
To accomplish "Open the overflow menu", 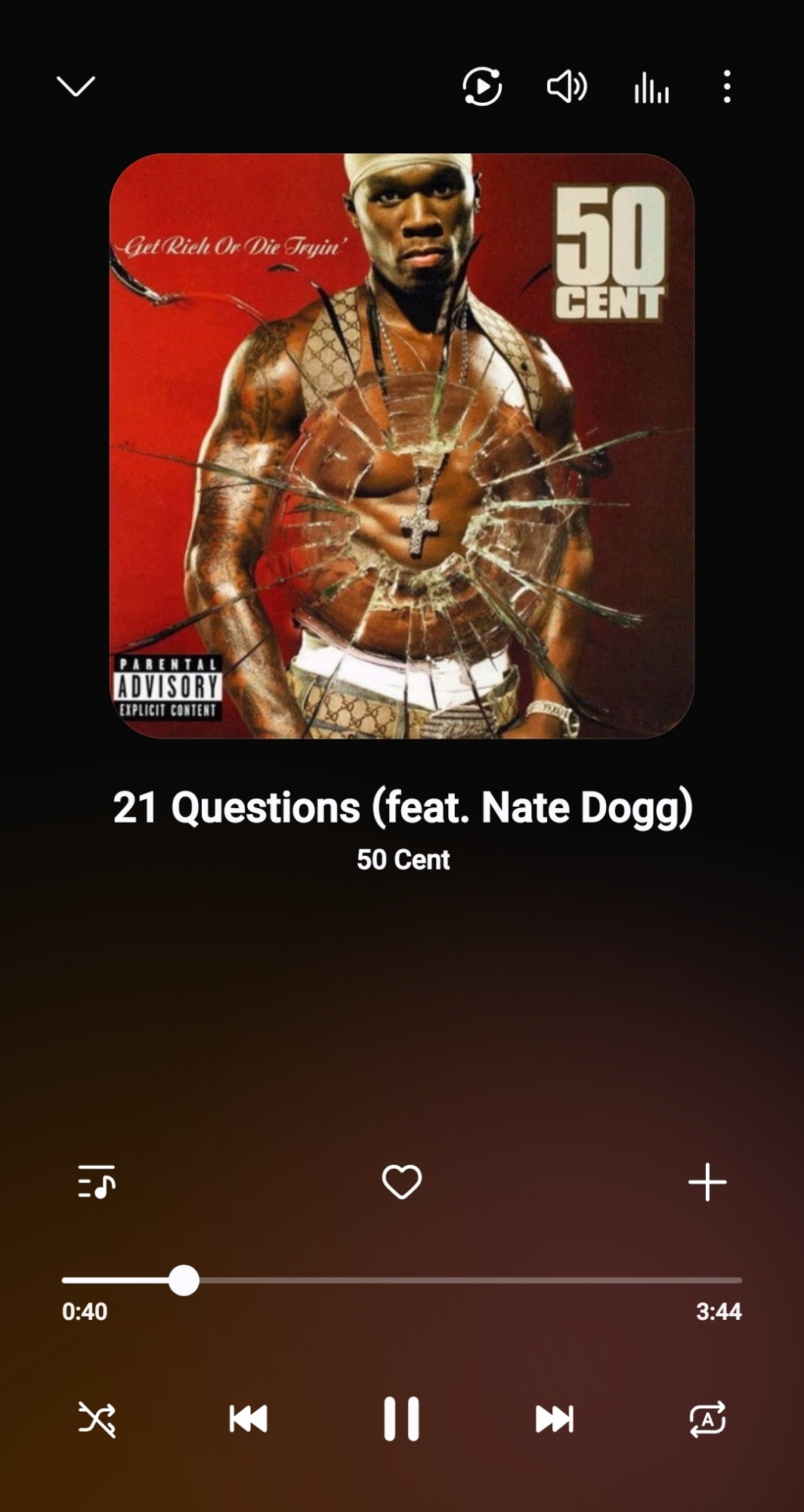I will tap(727, 87).
